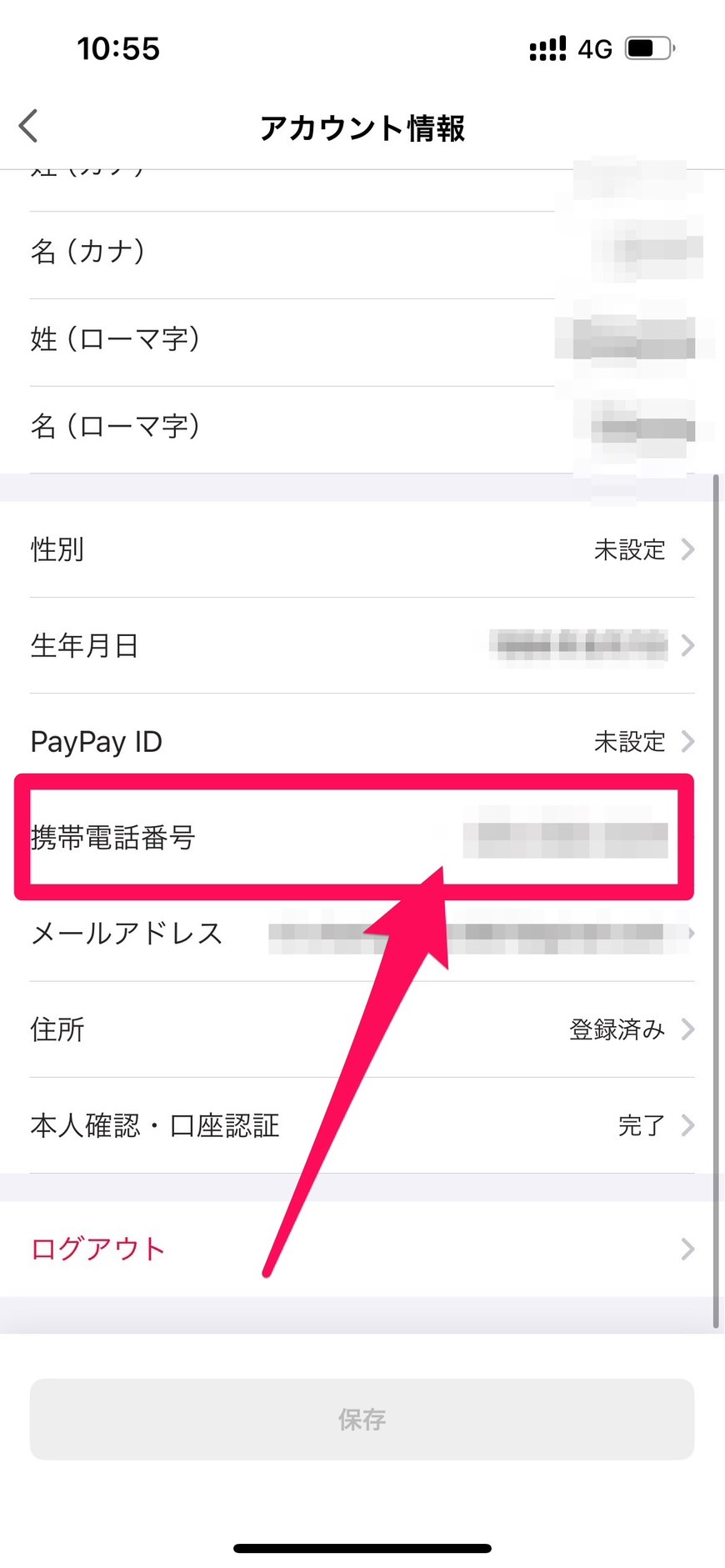Tap the 姓（ローマ字）input field
725x1568 pixels.
click(x=362, y=340)
